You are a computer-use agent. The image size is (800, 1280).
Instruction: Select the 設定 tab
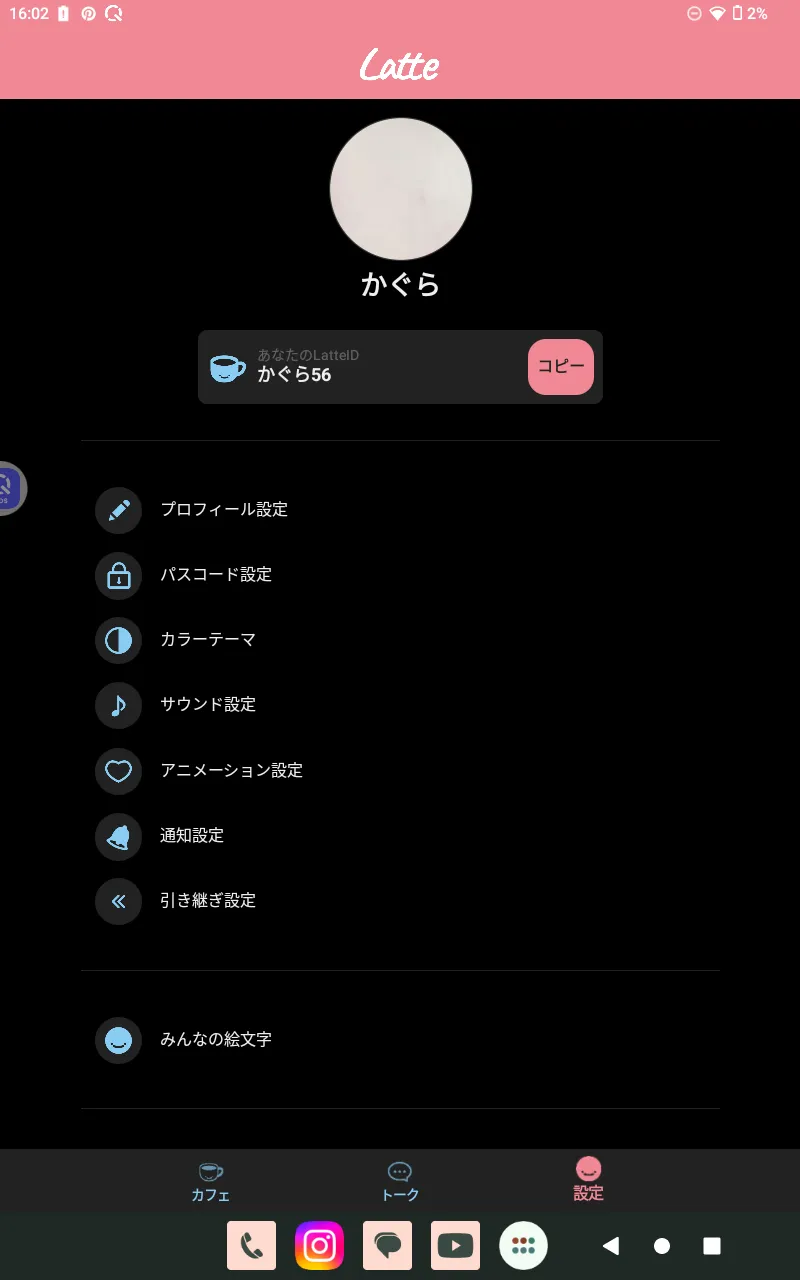(588, 1180)
